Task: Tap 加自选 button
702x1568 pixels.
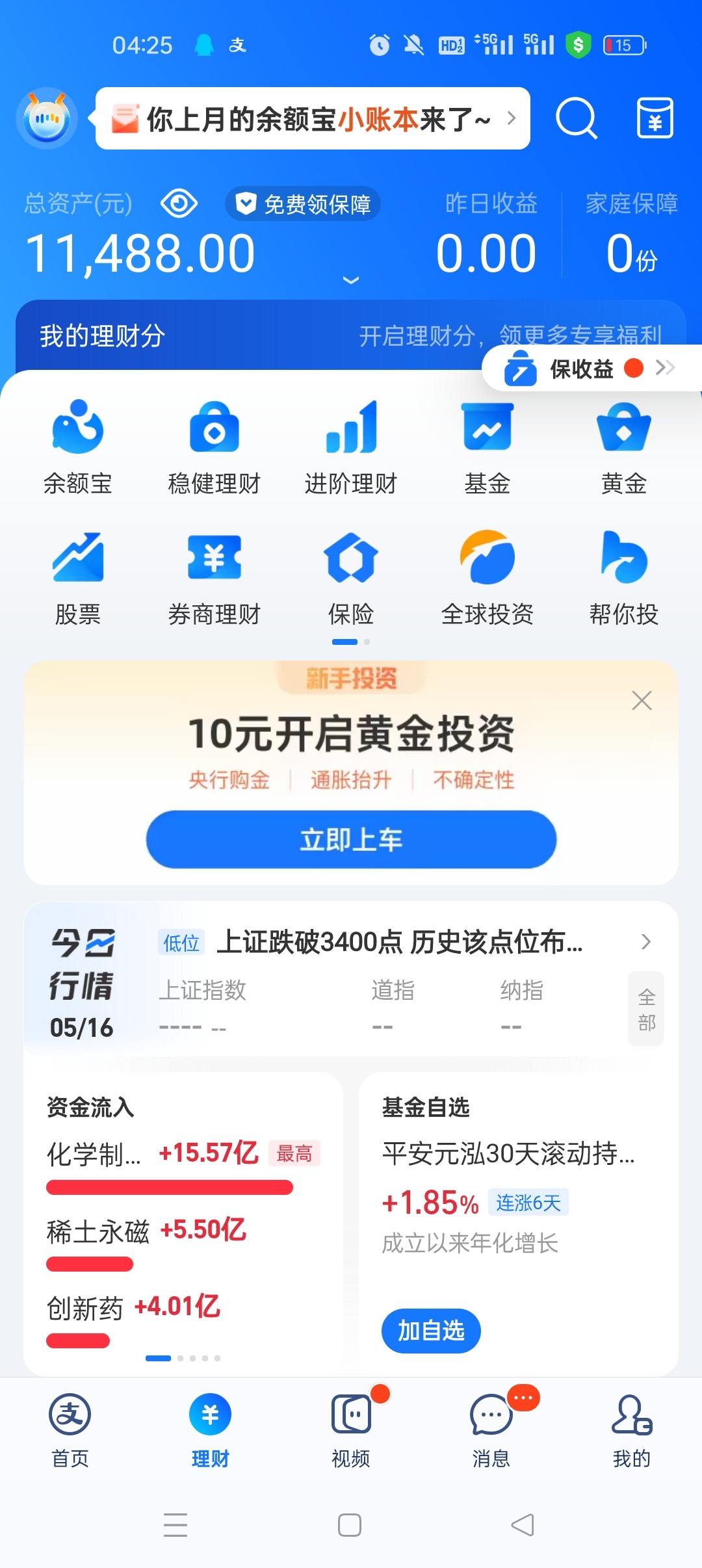Action: [431, 1331]
